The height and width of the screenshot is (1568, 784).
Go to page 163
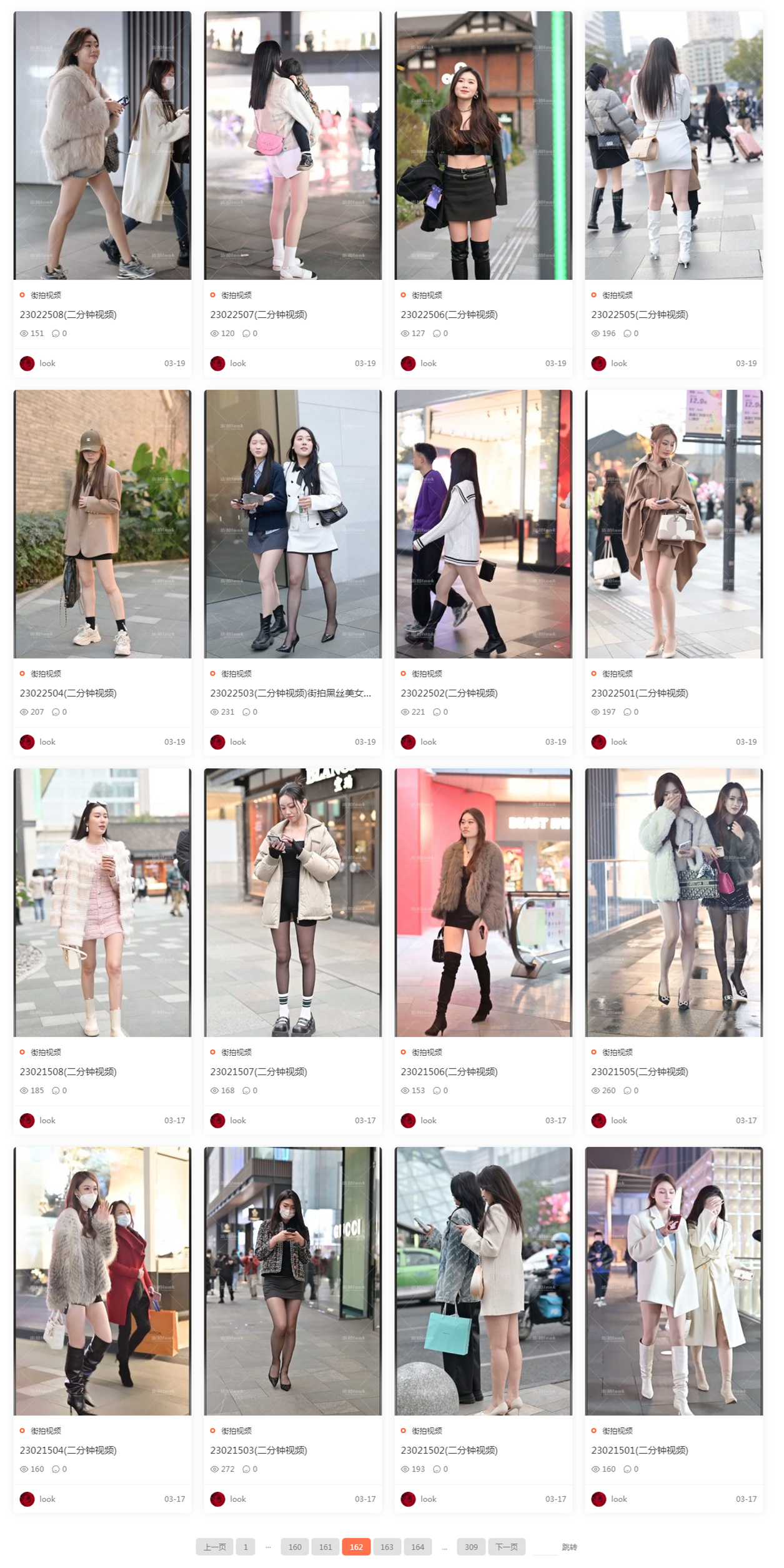coord(387,1547)
